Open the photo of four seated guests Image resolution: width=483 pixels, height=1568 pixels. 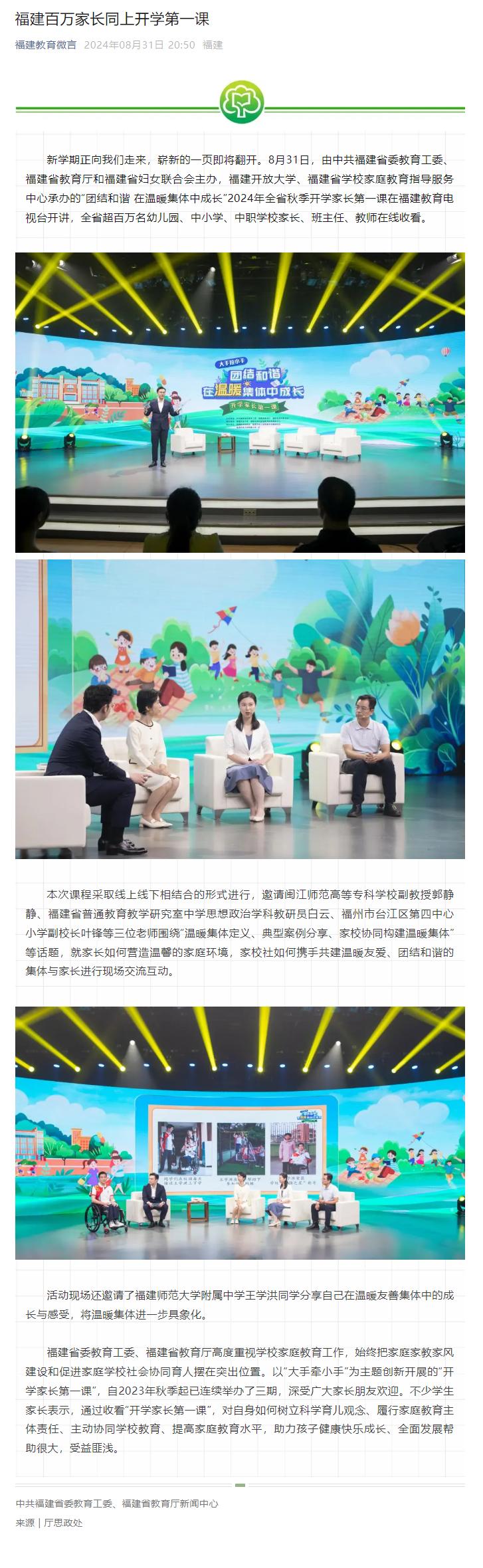tap(240, 708)
